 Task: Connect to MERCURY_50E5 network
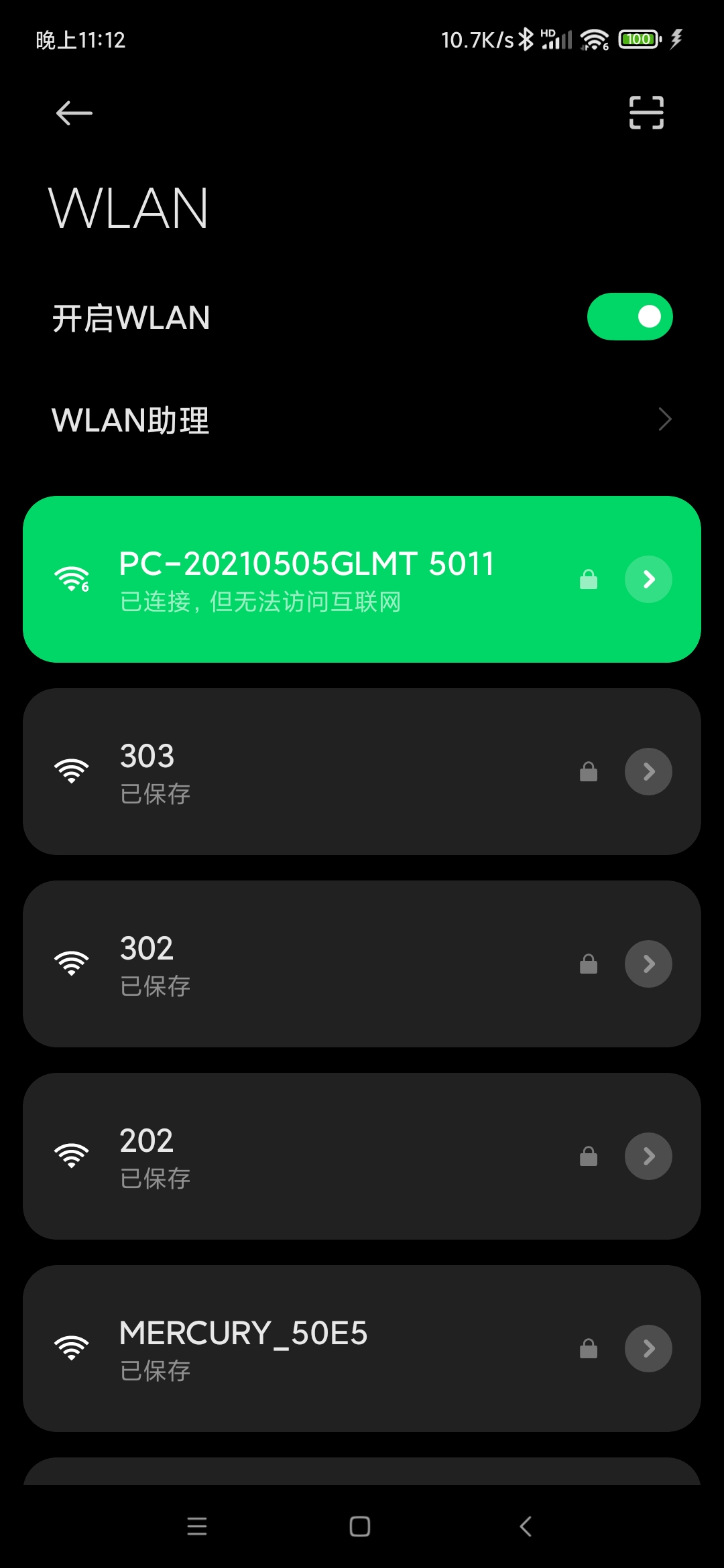click(362, 1348)
